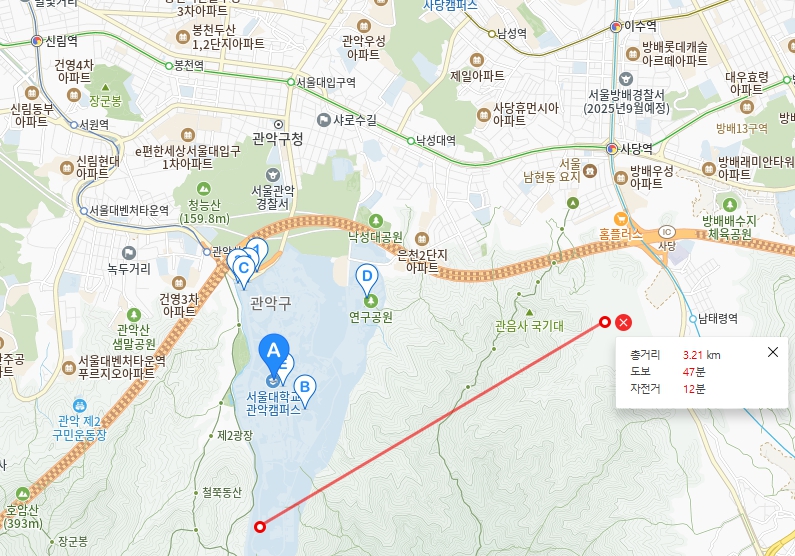Open the 남태령역 station marker
Image resolution: width=795 pixels, height=556 pixels.
coord(693,319)
